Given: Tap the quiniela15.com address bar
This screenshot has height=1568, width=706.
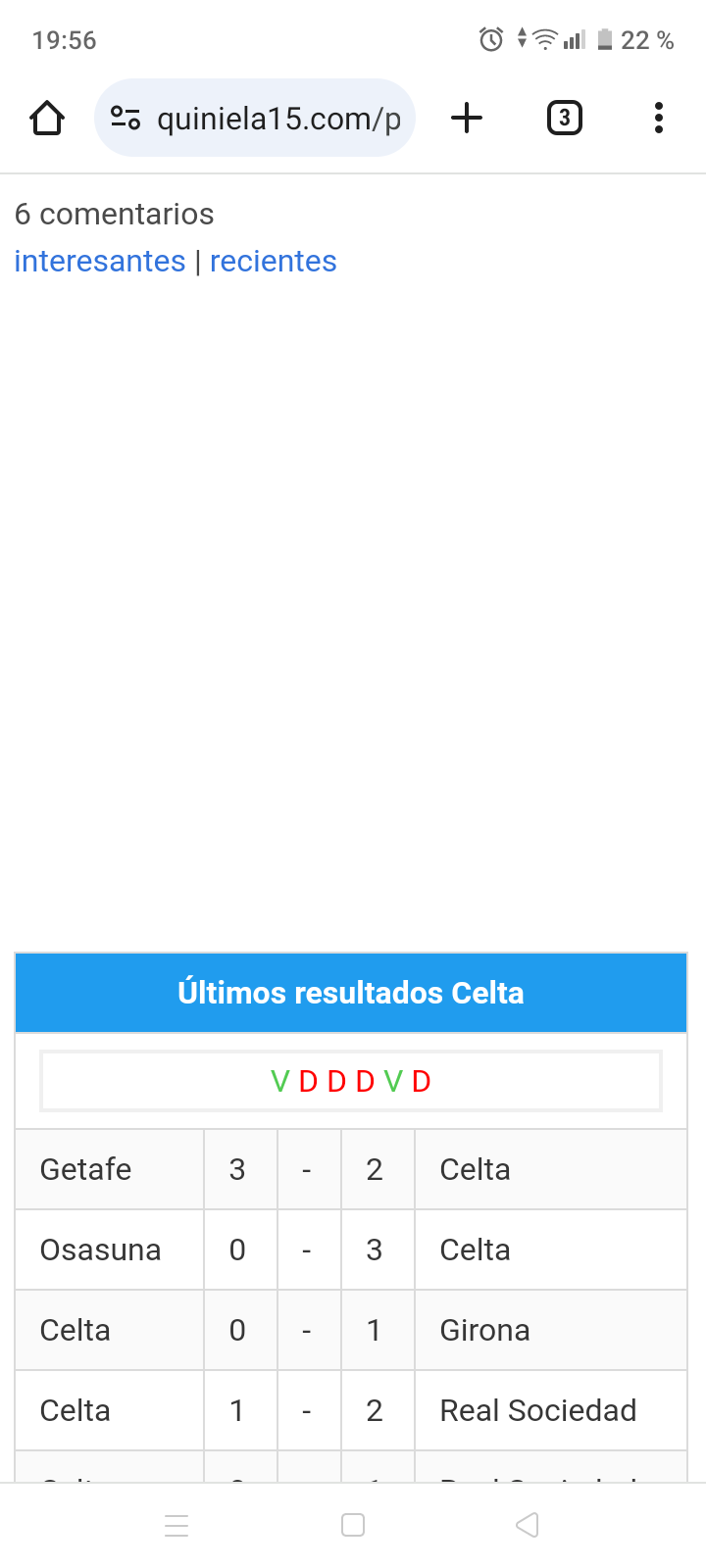Looking at the screenshot, I should [255, 119].
